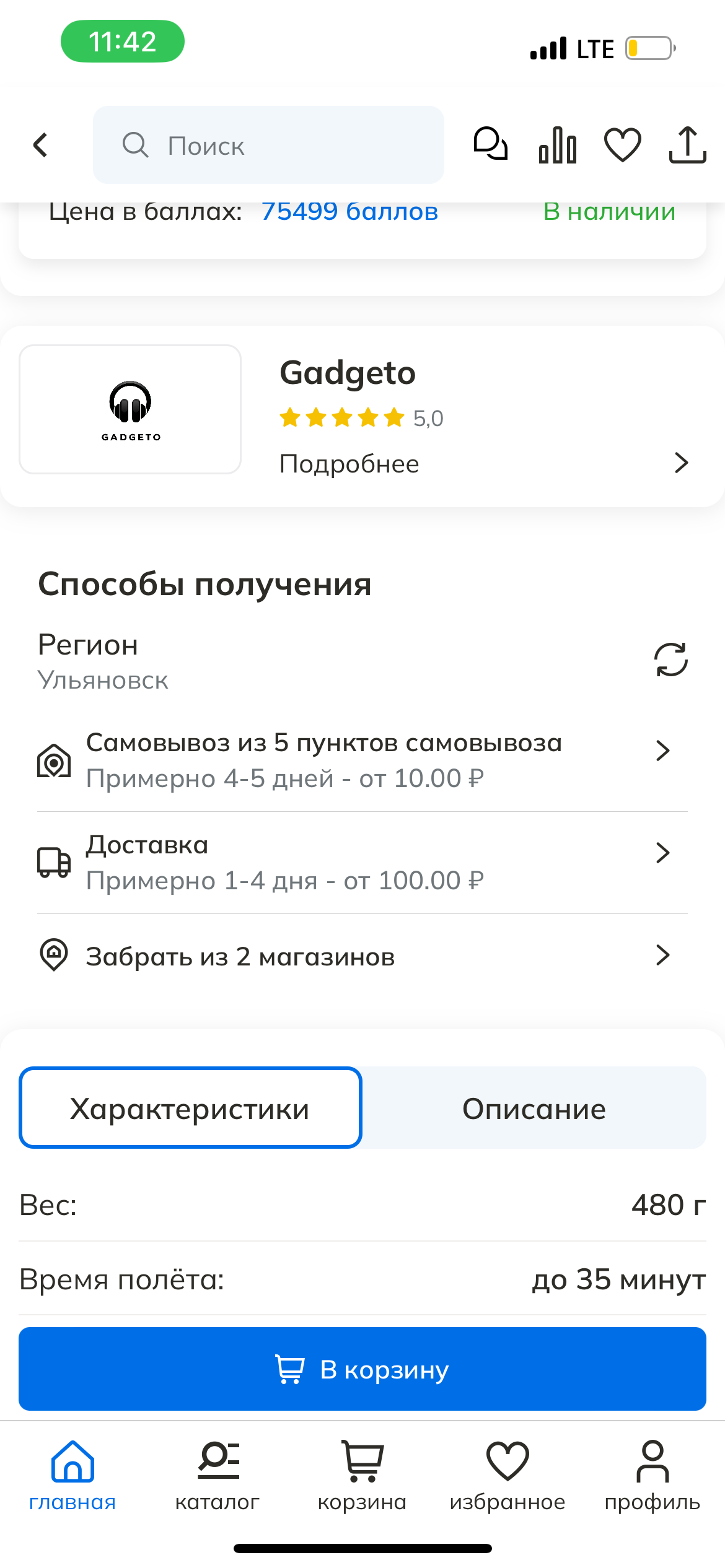Add product to comparison via bars icon
This screenshot has width=725, height=1568.
[558, 145]
